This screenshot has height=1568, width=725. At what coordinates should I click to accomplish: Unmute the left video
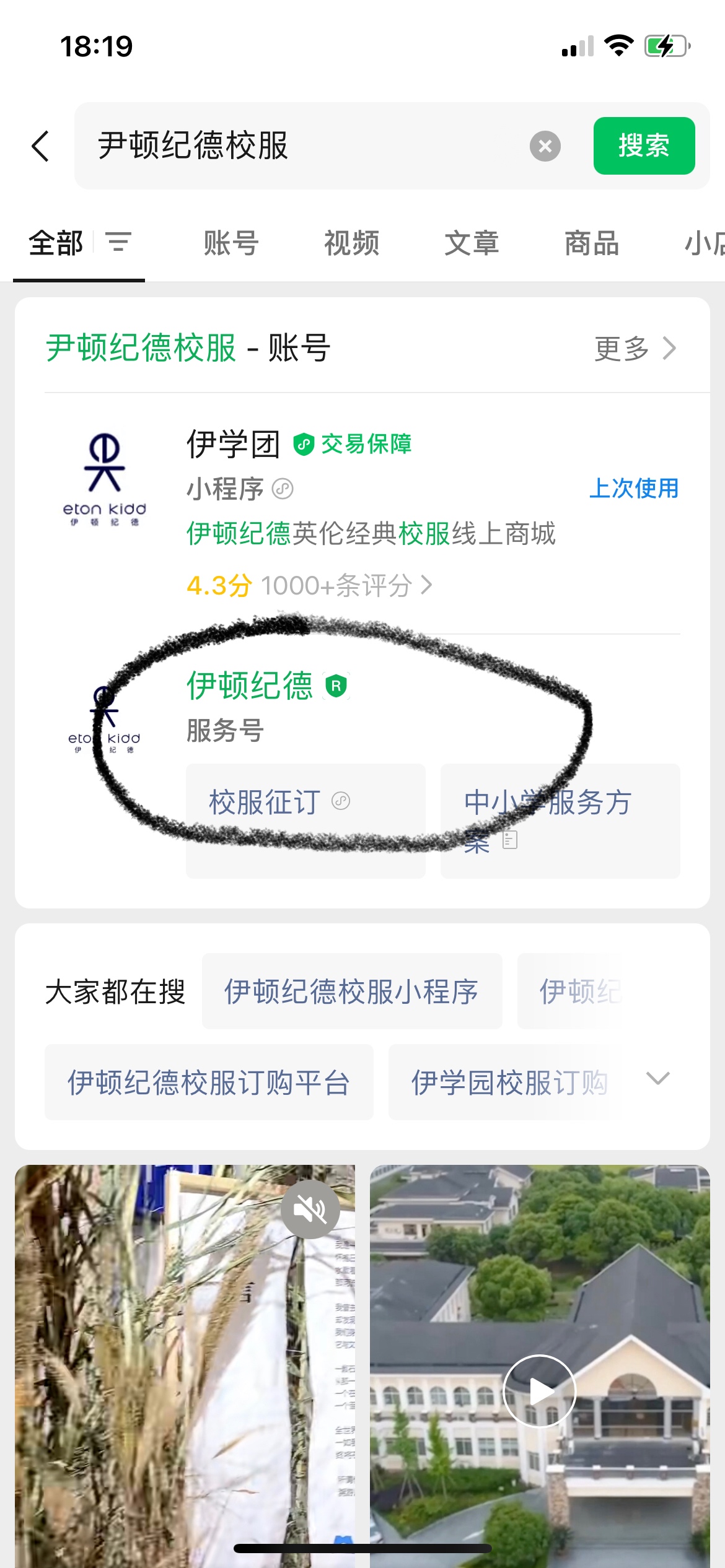point(310,1209)
